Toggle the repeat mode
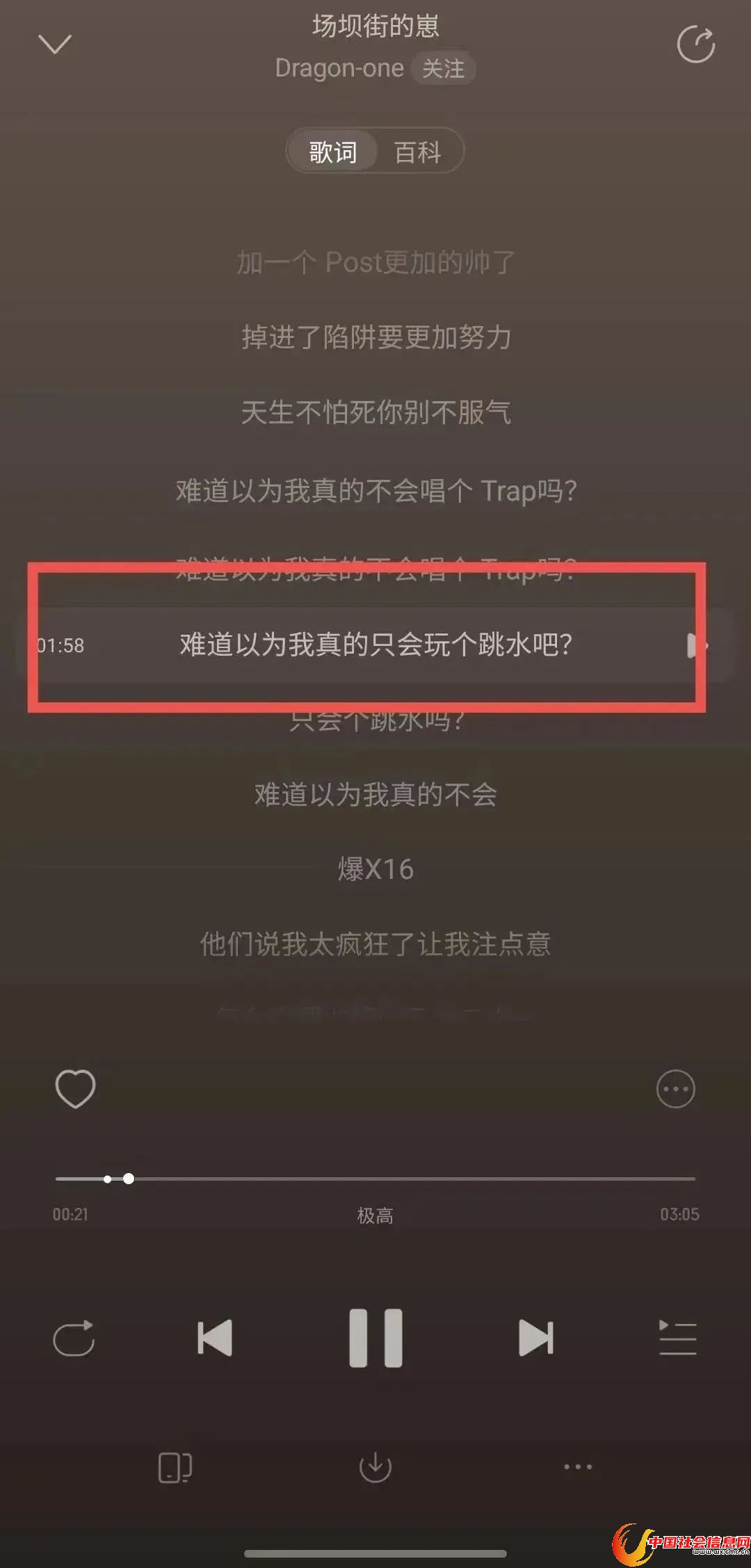This screenshot has width=751, height=1568. [x=74, y=1338]
